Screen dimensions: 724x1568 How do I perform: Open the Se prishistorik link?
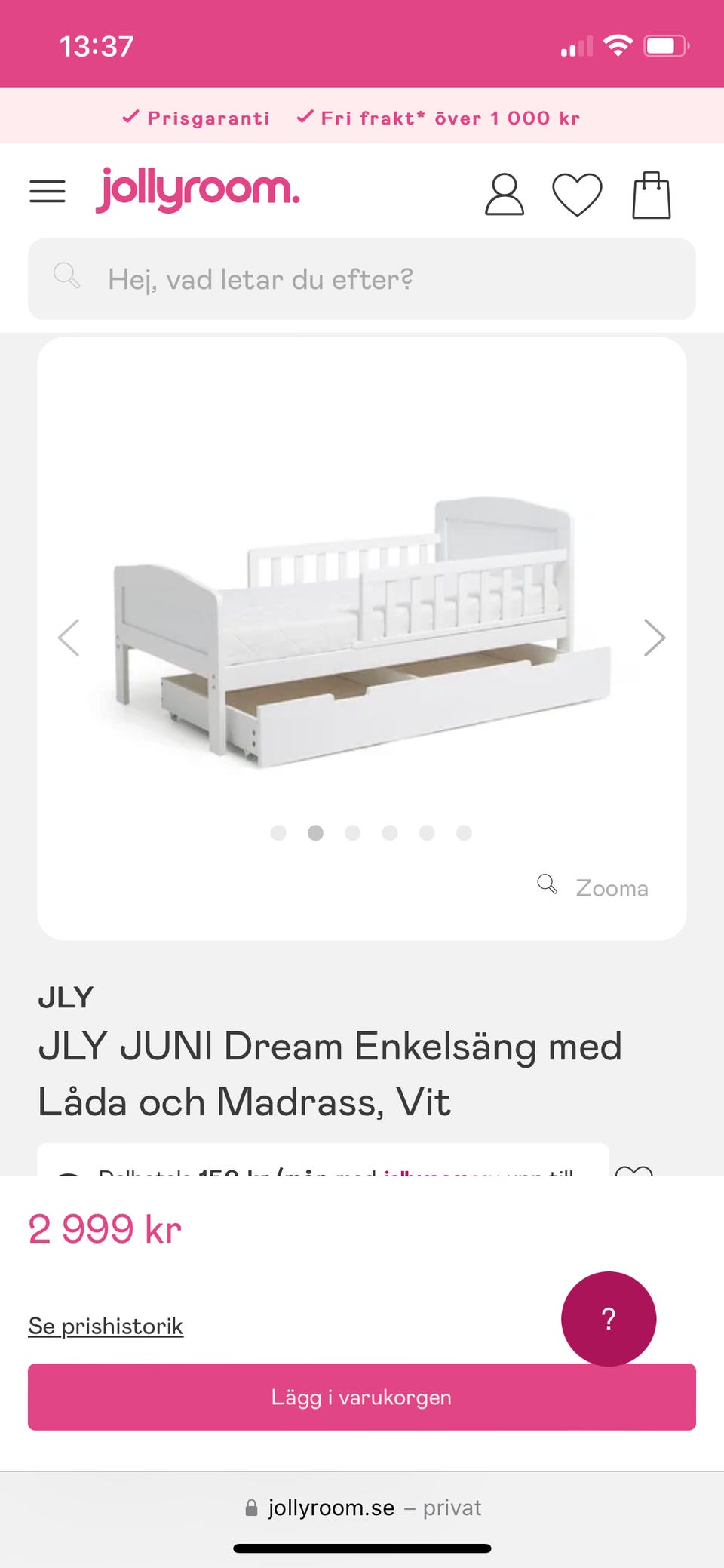[x=106, y=1326]
